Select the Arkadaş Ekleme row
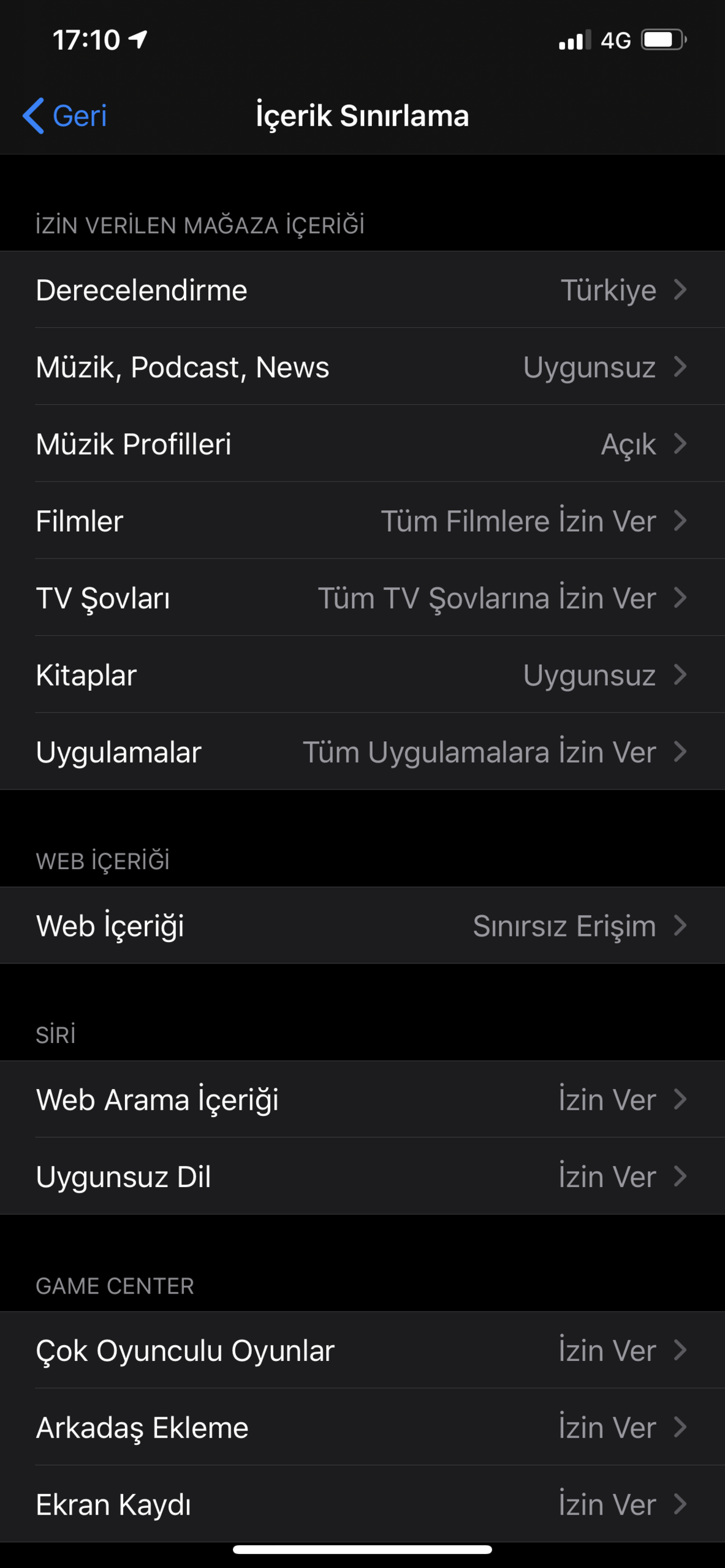725x1568 pixels. click(x=362, y=1427)
